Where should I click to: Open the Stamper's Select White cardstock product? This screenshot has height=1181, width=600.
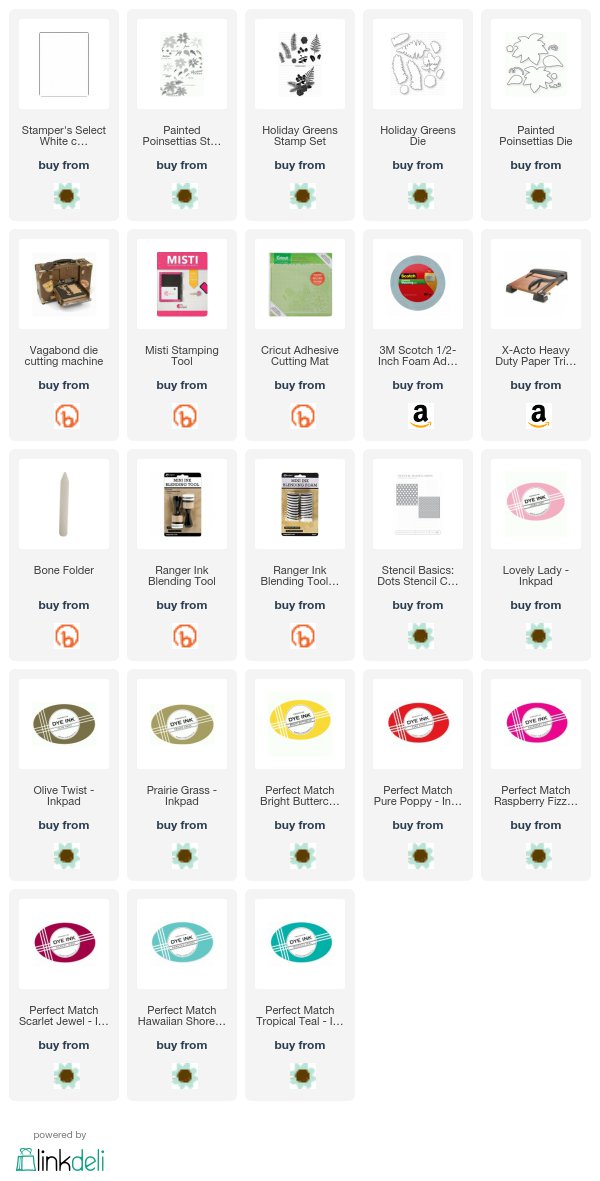click(x=64, y=114)
